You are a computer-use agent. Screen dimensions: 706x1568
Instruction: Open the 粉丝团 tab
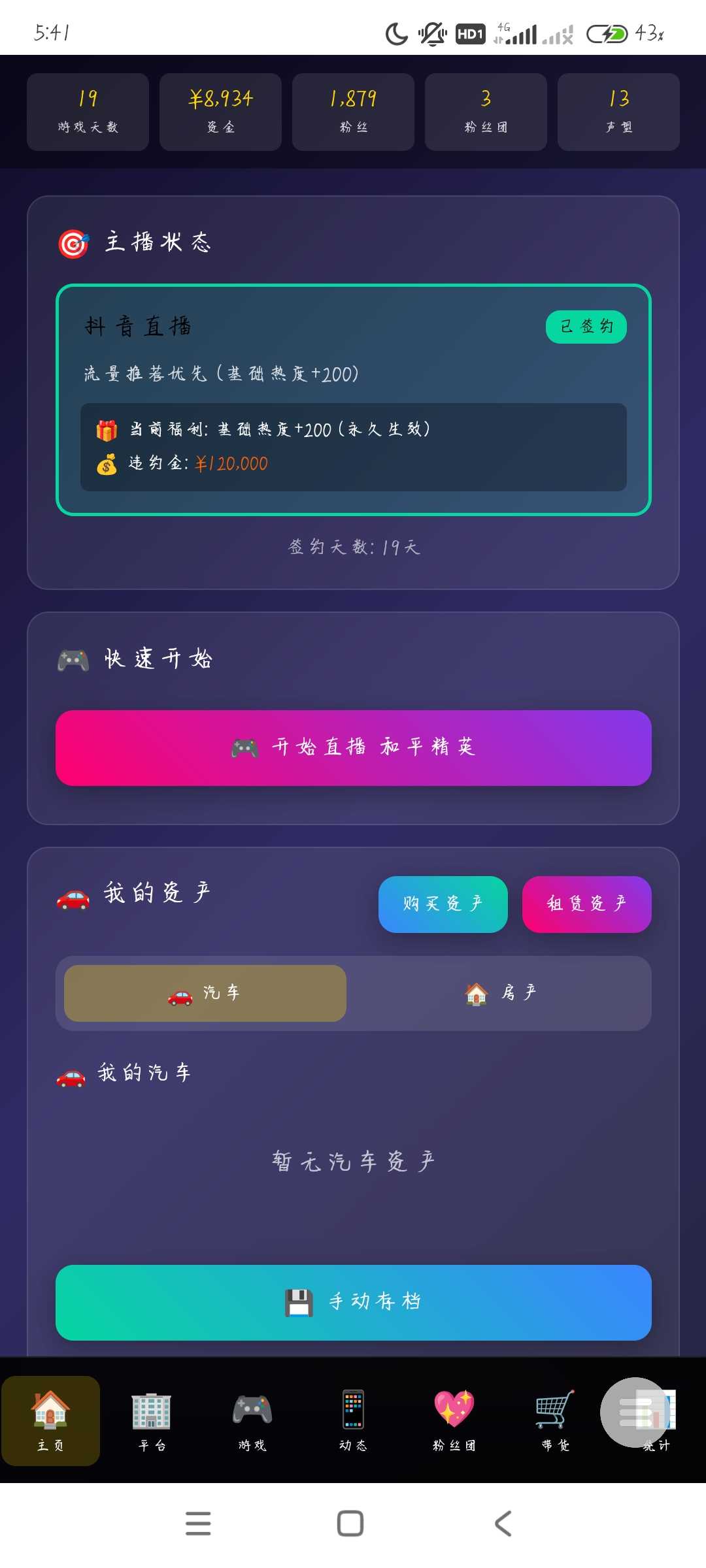[x=454, y=1420]
